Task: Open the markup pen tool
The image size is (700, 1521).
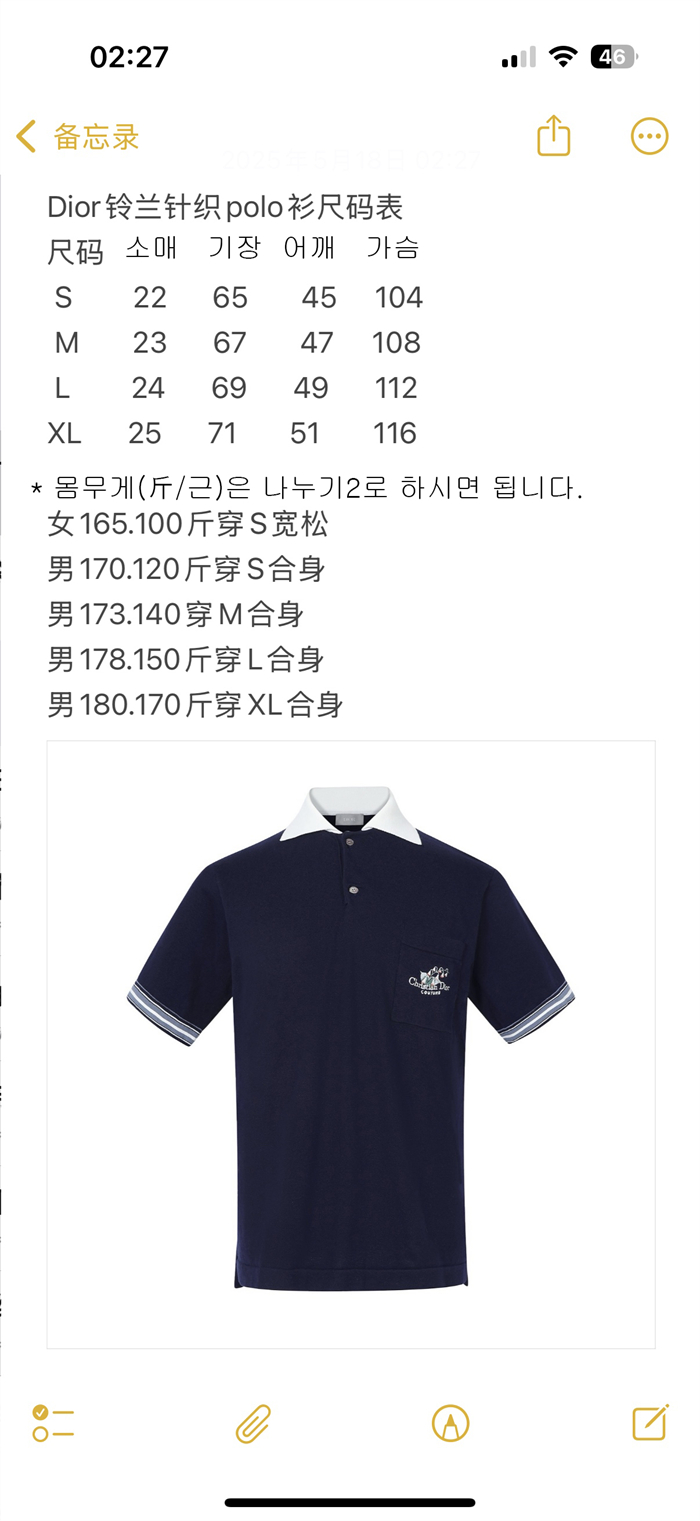Action: pos(451,1423)
